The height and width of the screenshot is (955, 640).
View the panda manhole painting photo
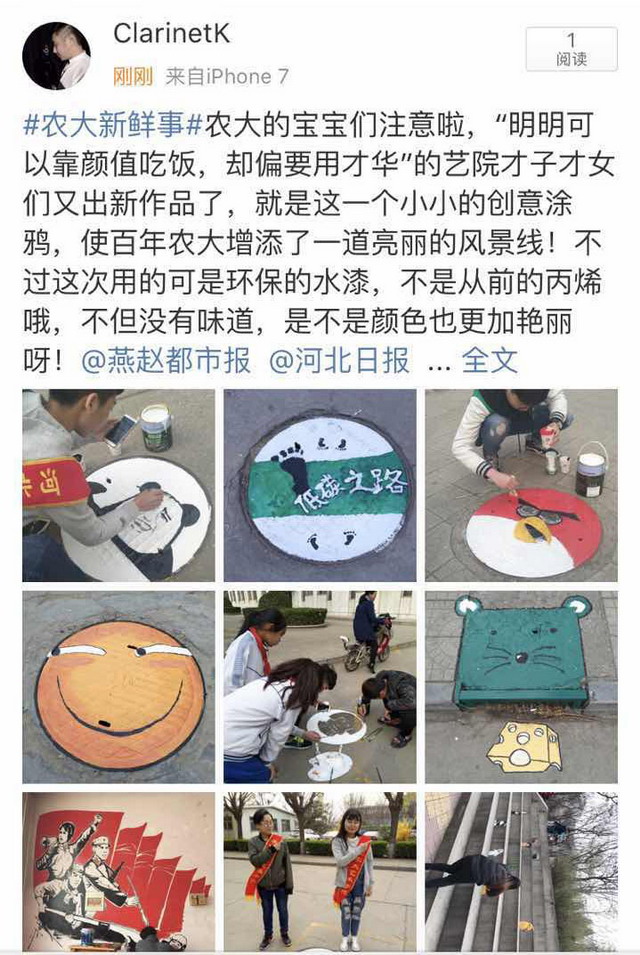(x=119, y=486)
